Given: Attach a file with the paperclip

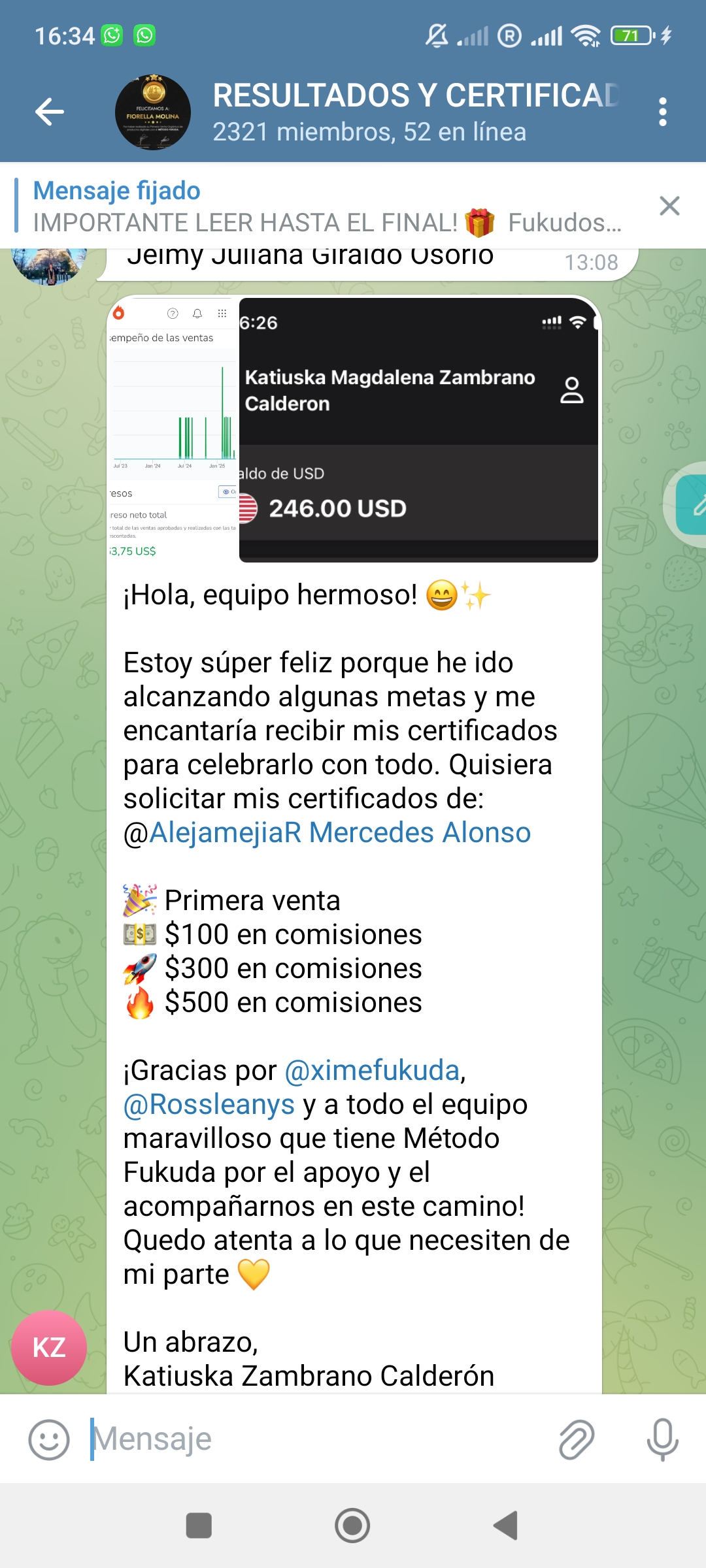Looking at the screenshot, I should pos(577,1439).
